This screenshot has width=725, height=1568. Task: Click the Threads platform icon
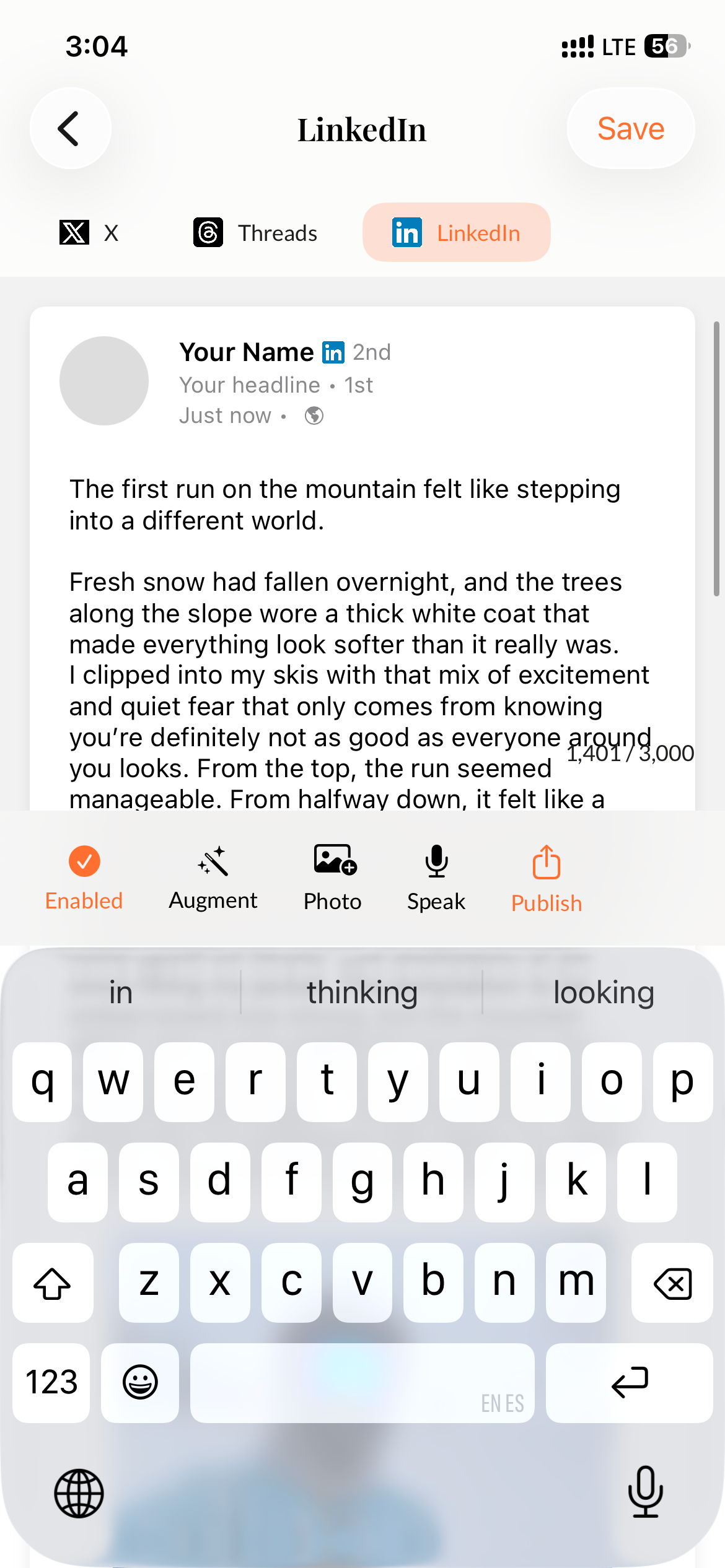point(208,233)
